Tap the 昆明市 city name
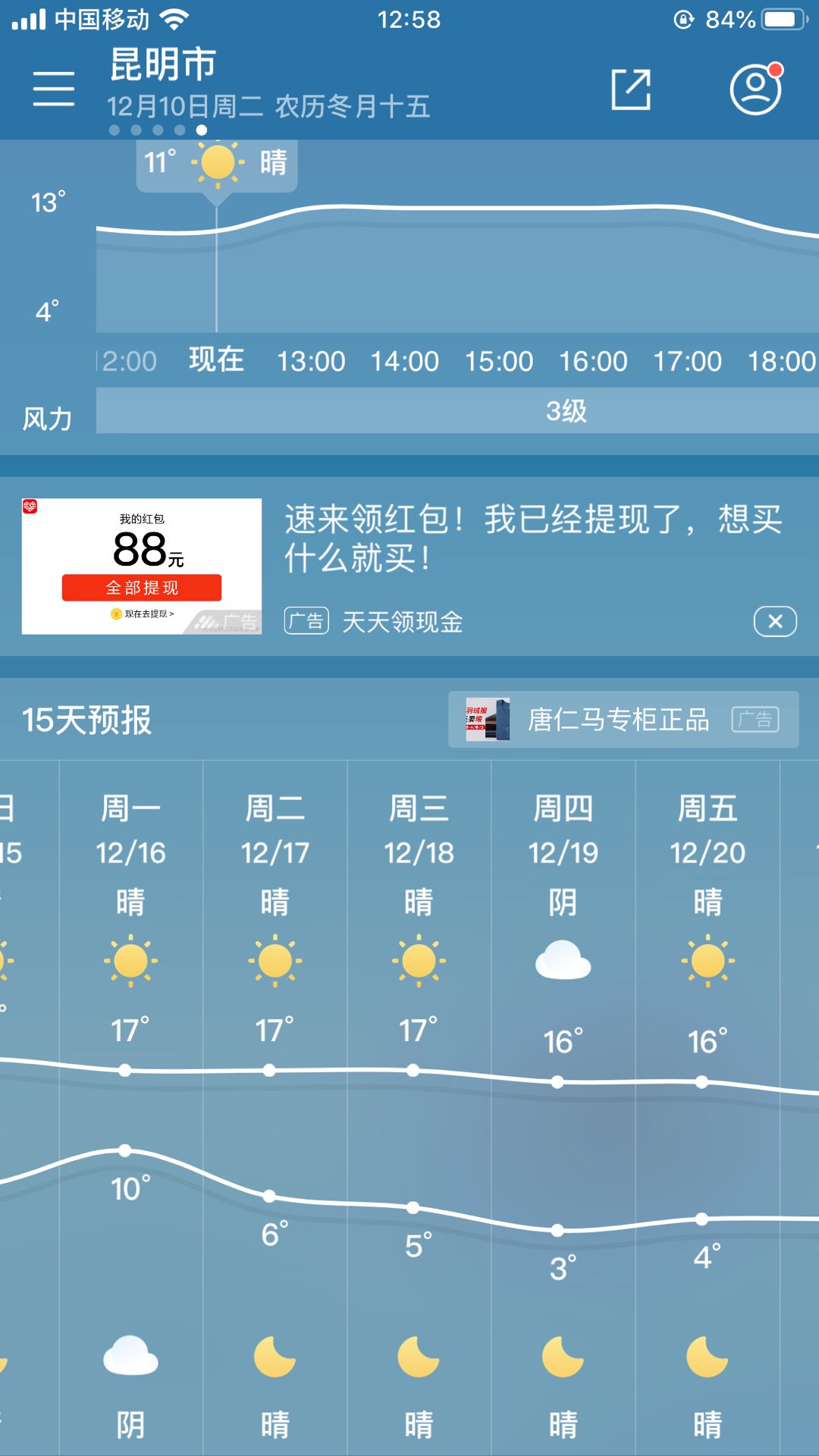819x1456 pixels. tap(163, 64)
